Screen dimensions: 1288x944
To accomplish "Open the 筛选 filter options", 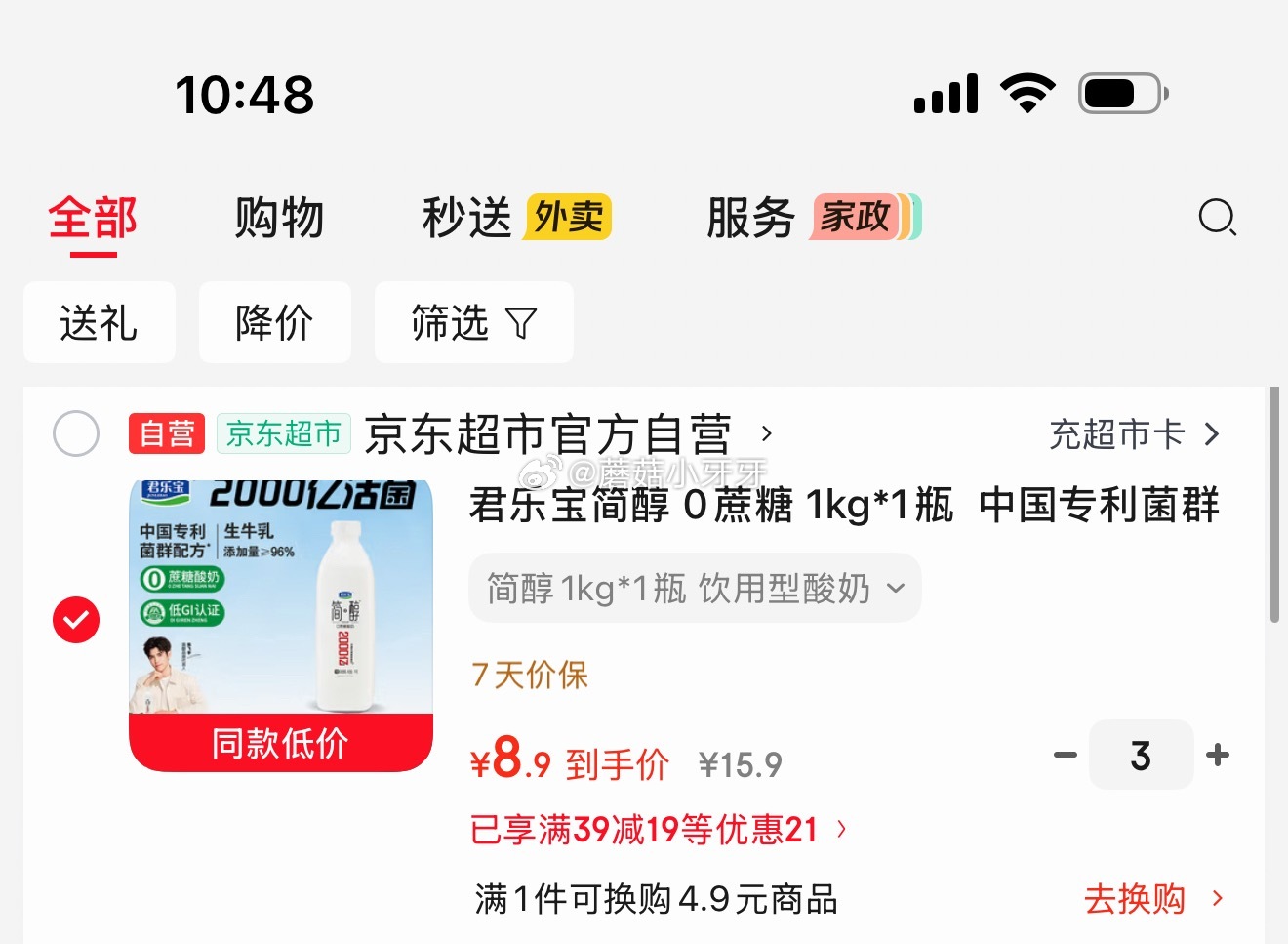I will (x=473, y=323).
